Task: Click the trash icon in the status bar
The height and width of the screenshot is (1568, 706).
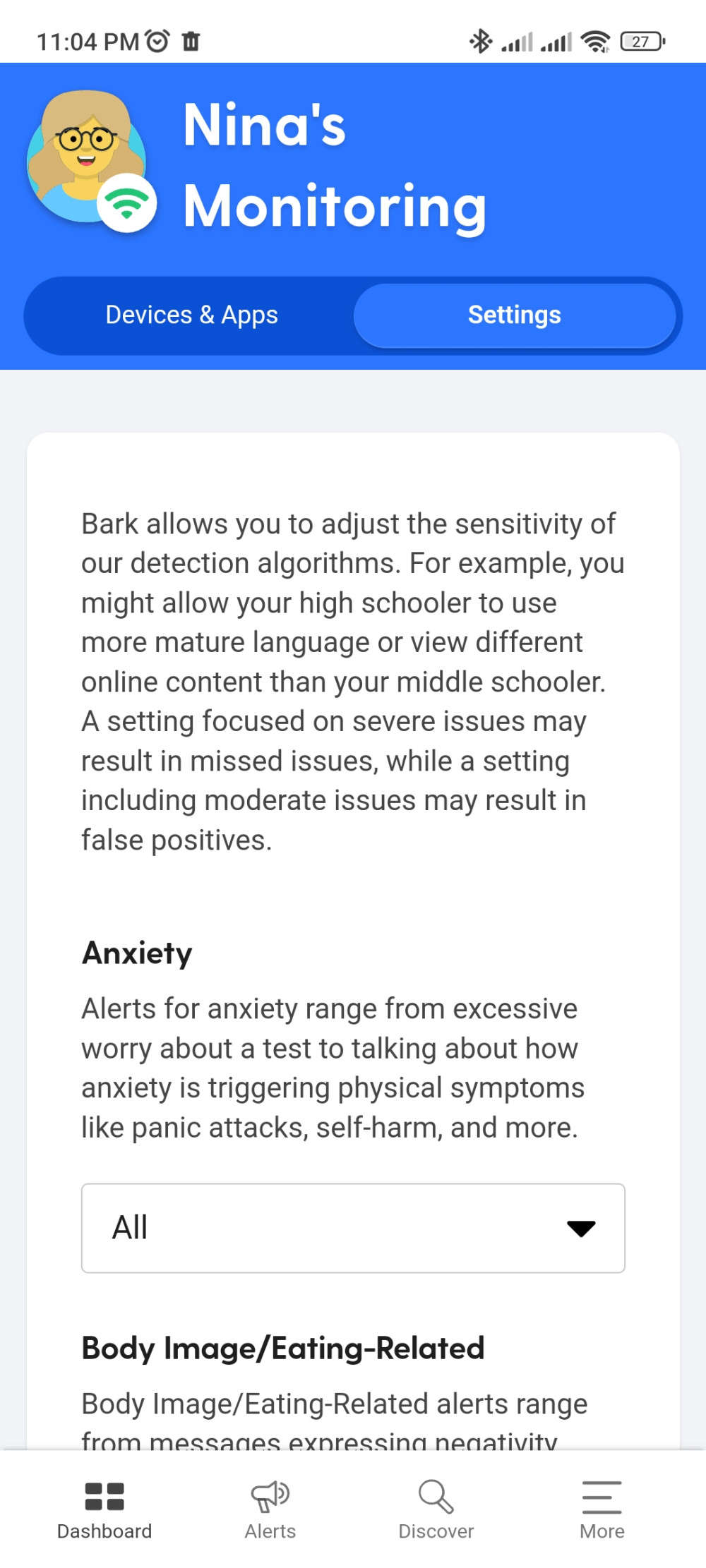Action: (192, 41)
